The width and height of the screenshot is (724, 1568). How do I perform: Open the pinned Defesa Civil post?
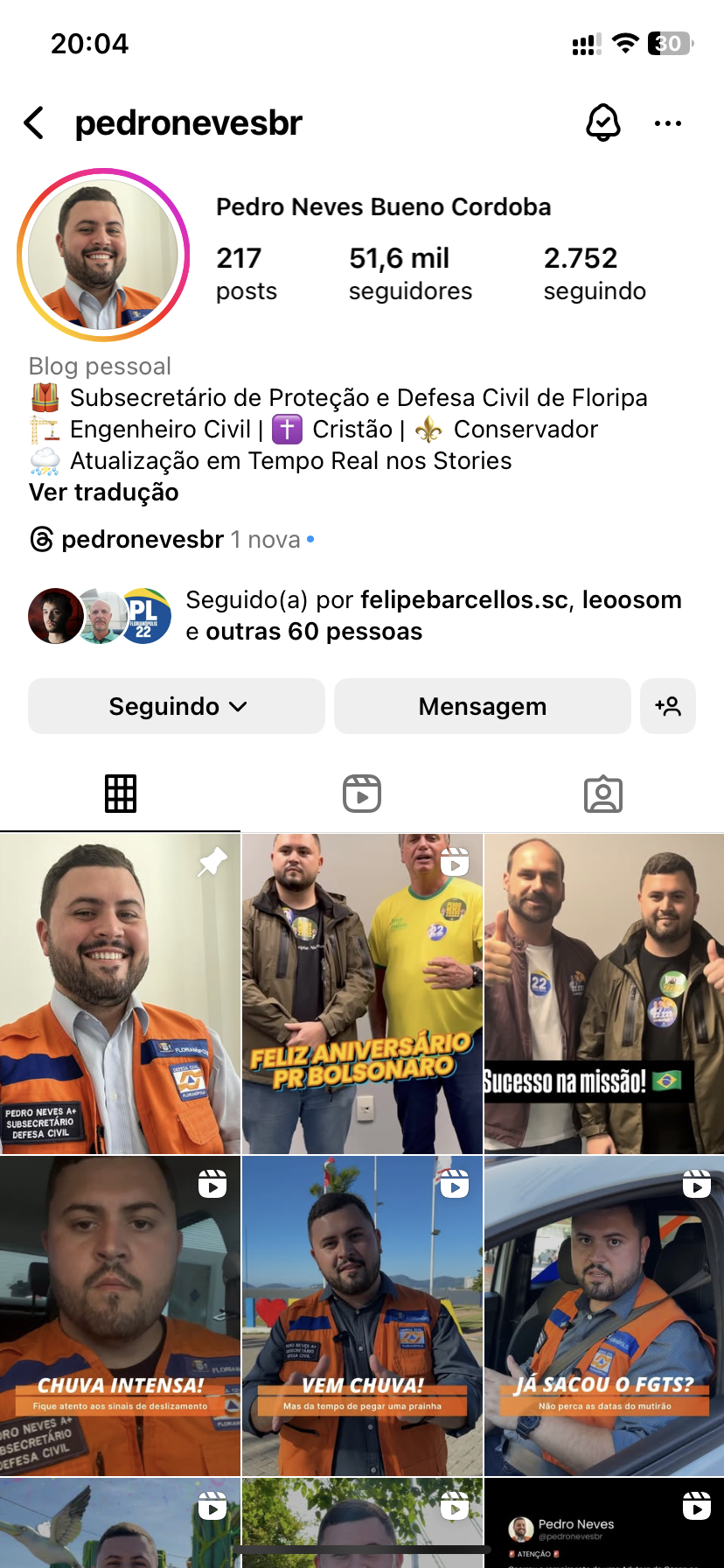coord(120,993)
